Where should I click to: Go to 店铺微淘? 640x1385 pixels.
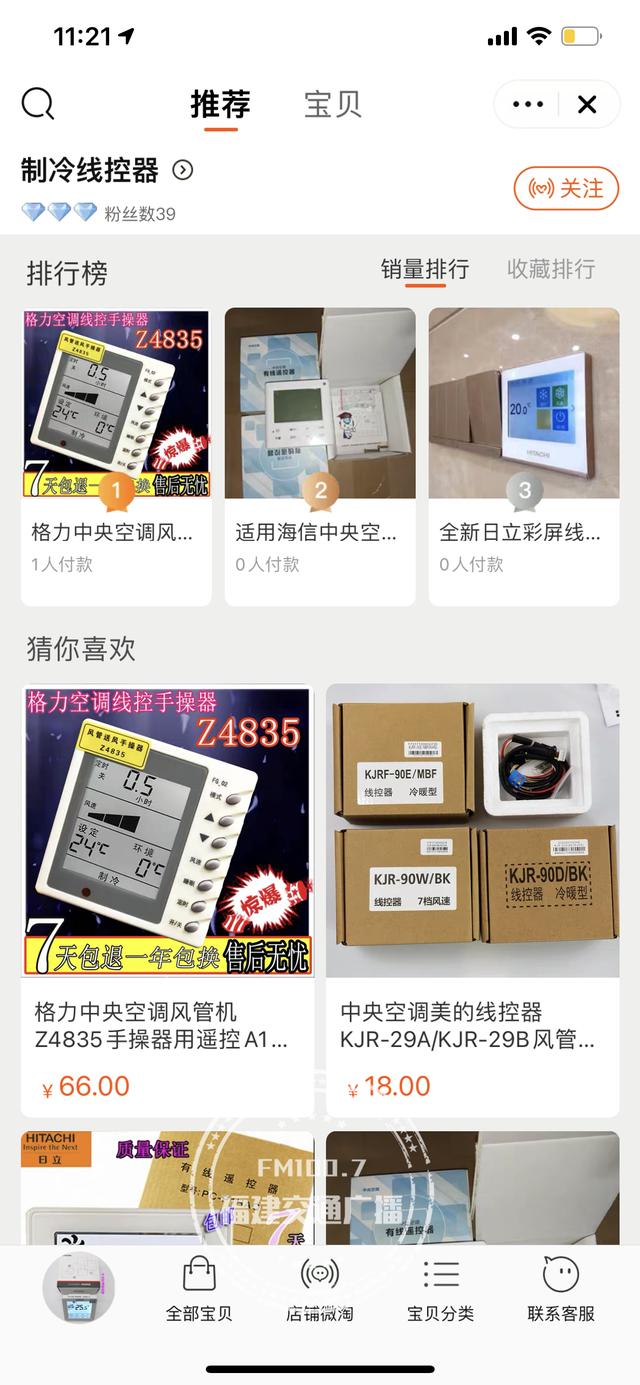pyautogui.click(x=320, y=1290)
